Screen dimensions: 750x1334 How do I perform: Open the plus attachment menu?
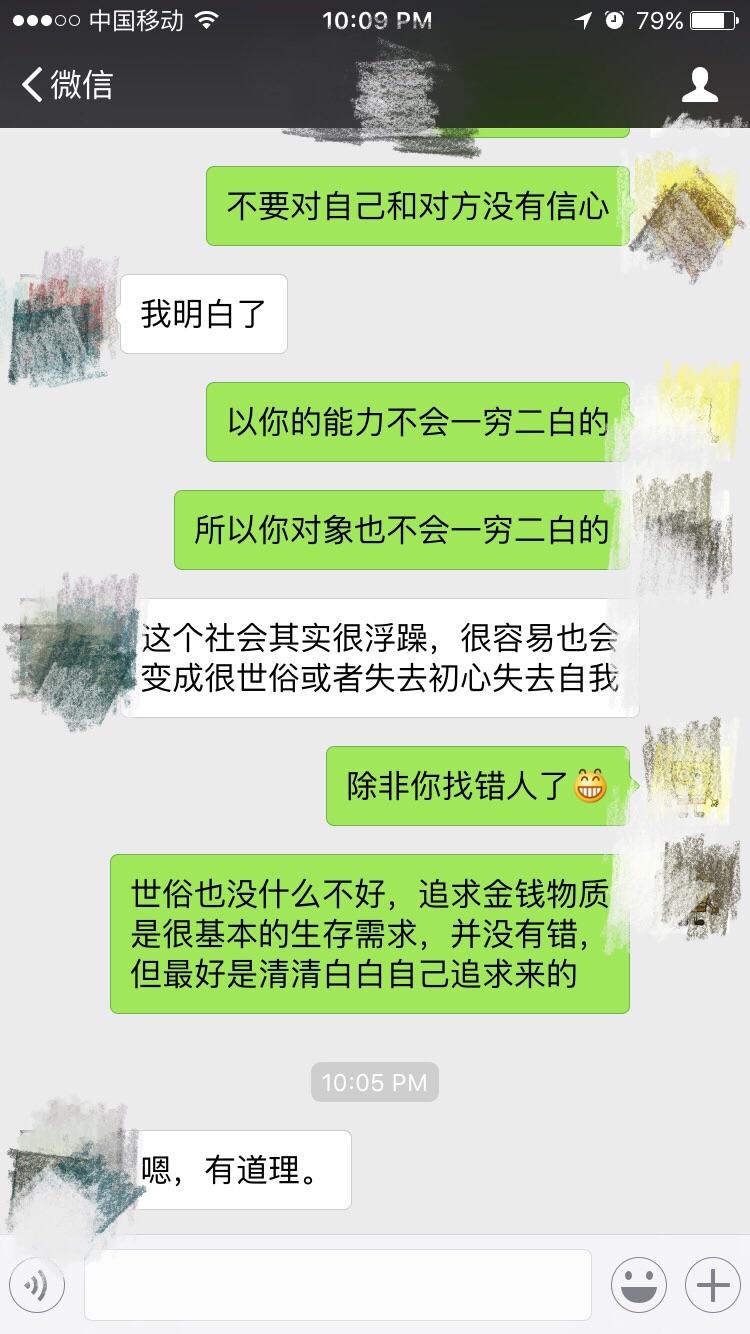(x=712, y=1285)
